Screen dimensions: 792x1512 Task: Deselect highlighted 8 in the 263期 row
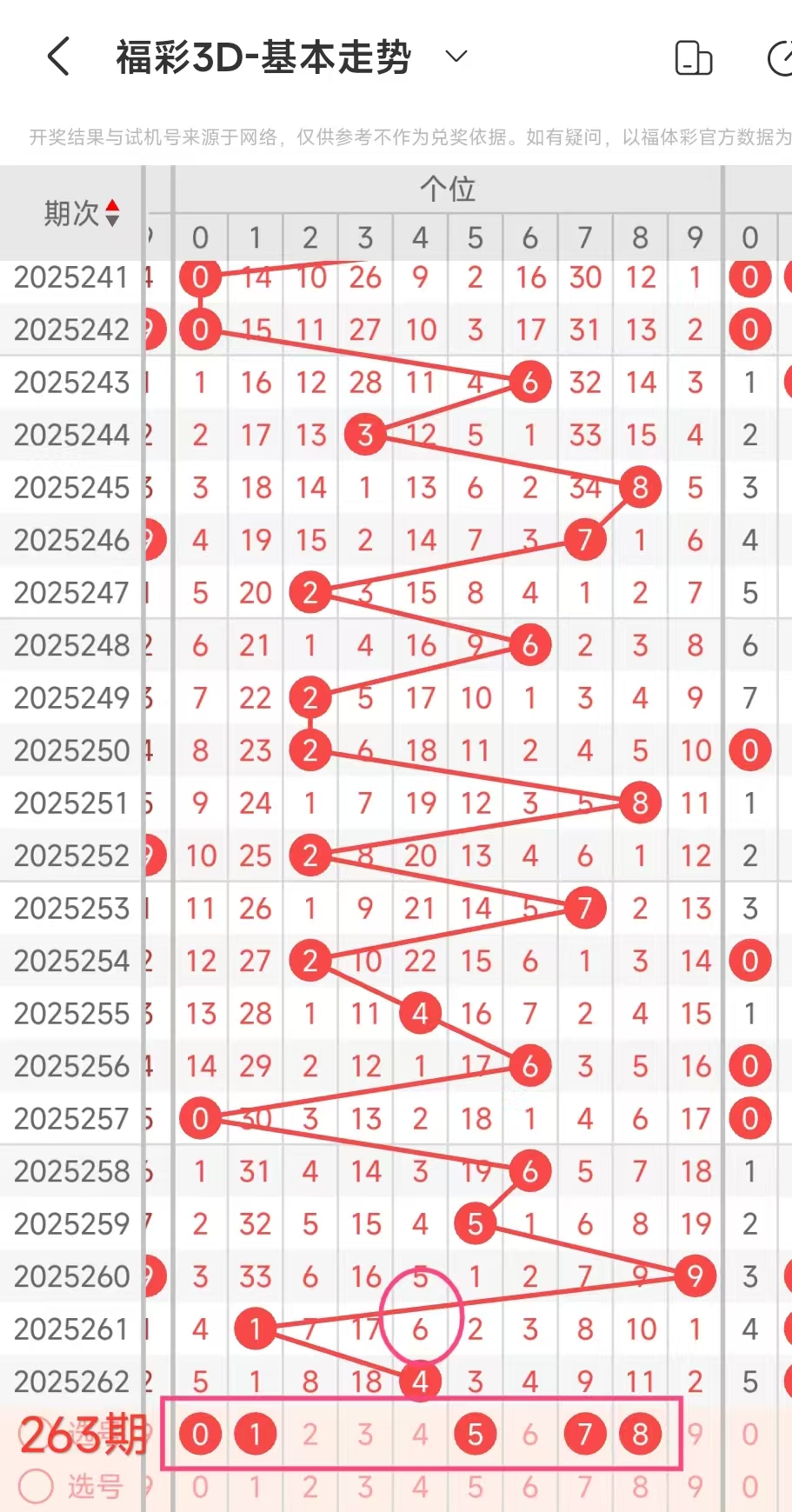point(640,1434)
